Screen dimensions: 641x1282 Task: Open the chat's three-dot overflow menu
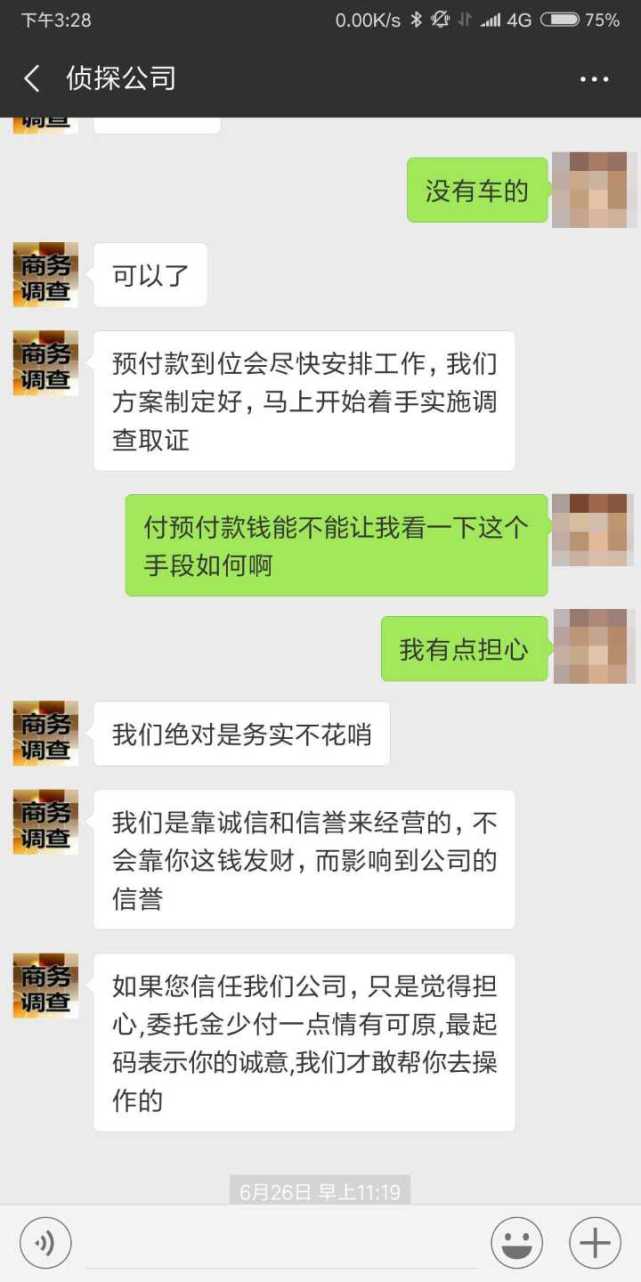point(594,80)
